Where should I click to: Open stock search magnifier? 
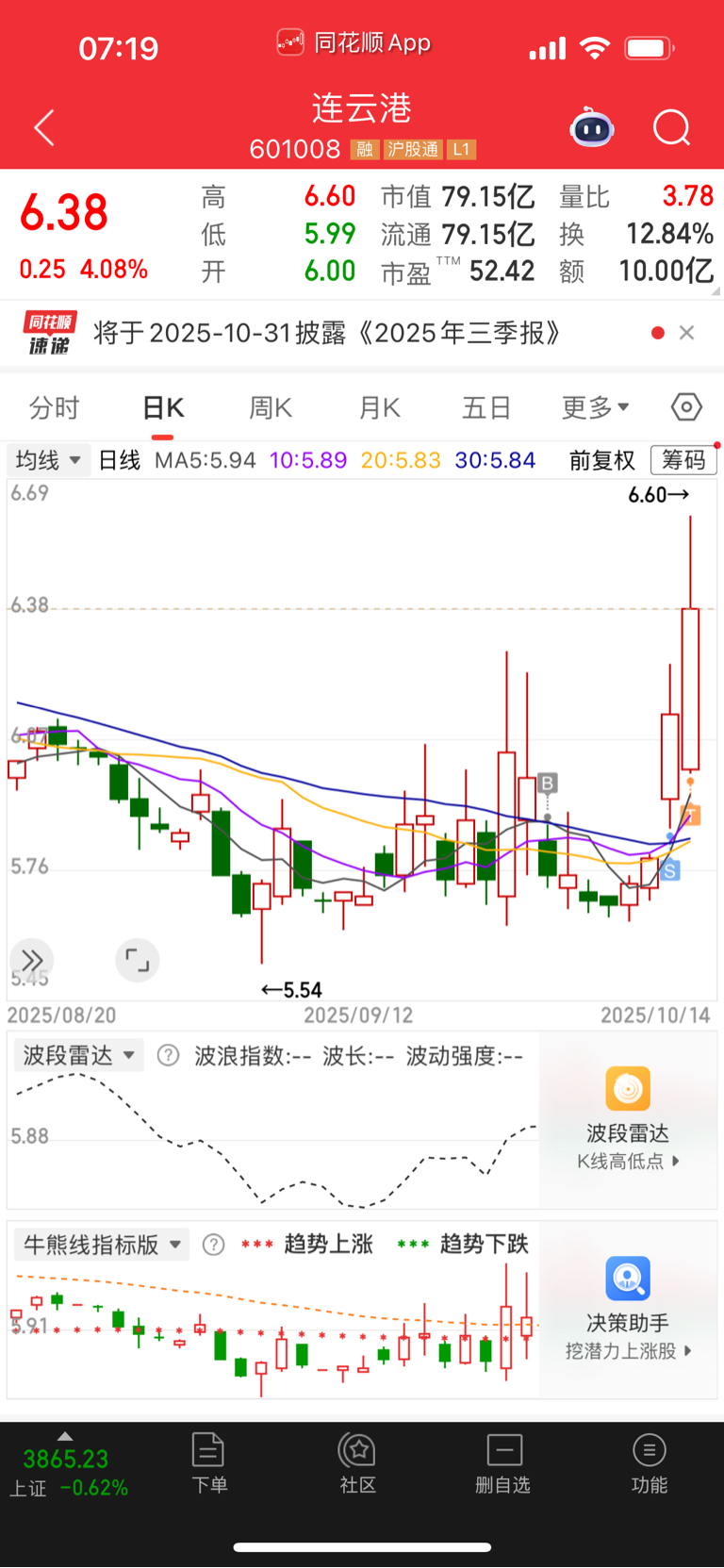(x=671, y=128)
